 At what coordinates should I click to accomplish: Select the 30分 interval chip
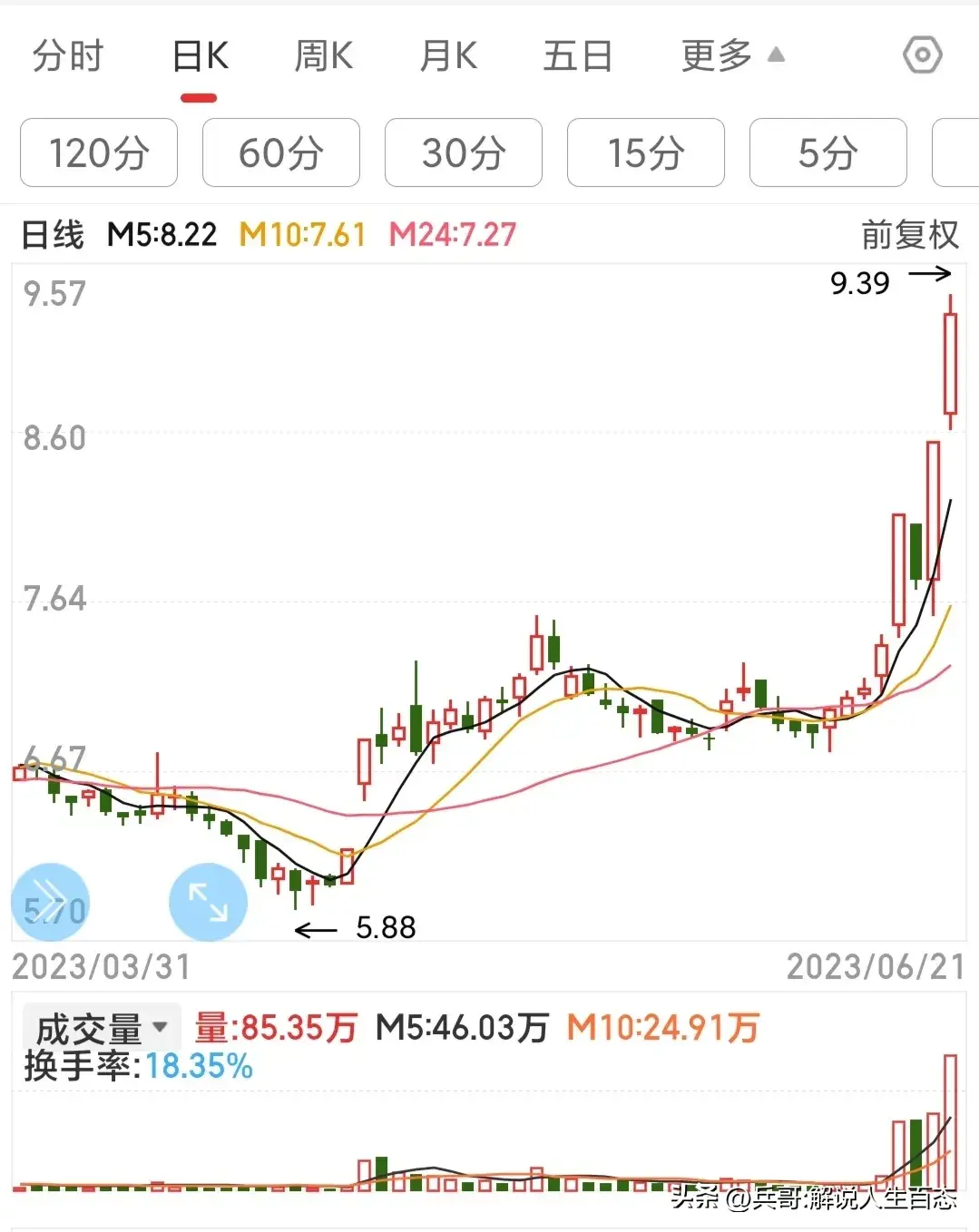click(x=464, y=152)
